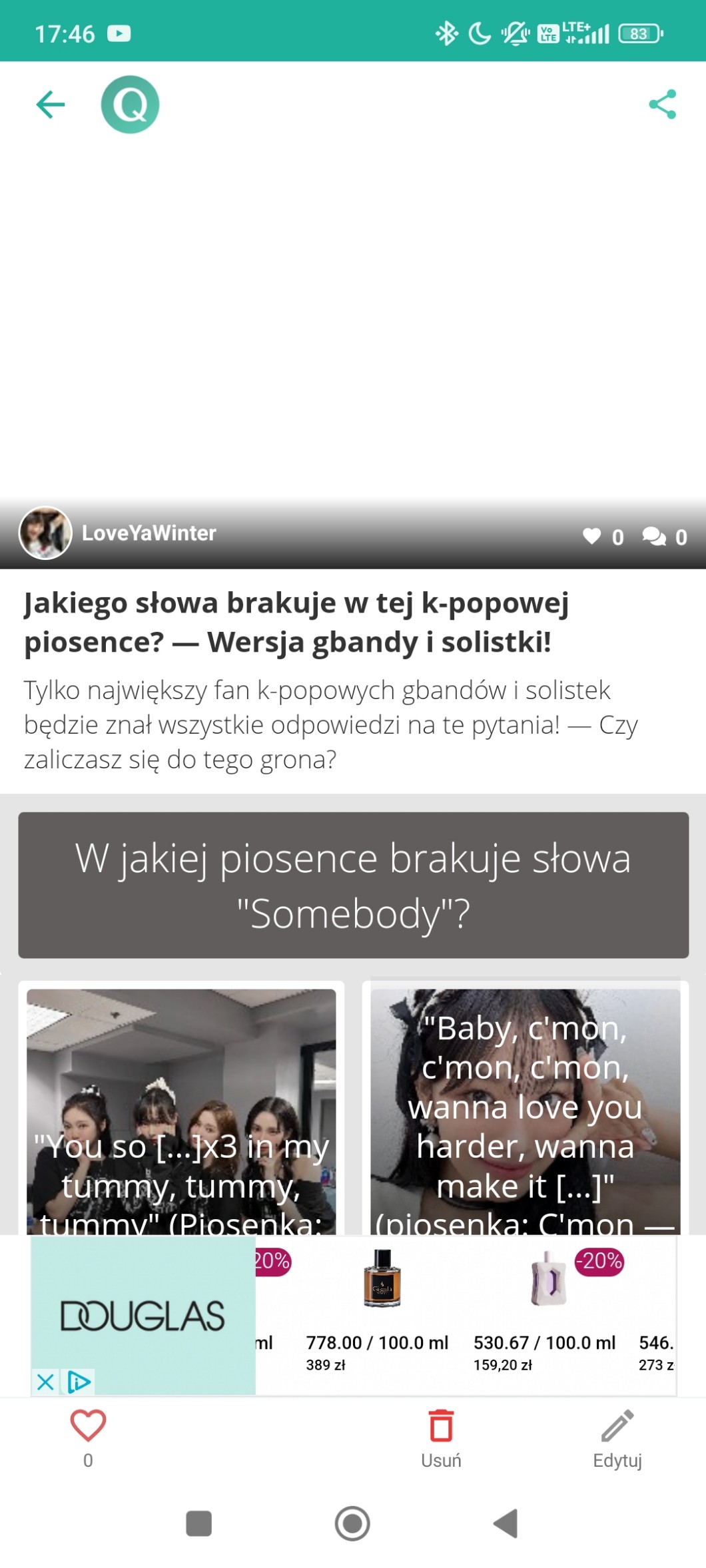The image size is (706, 1568).
Task: Open the Douglas ad item priced 159,20 zł
Action: tap(546, 1308)
